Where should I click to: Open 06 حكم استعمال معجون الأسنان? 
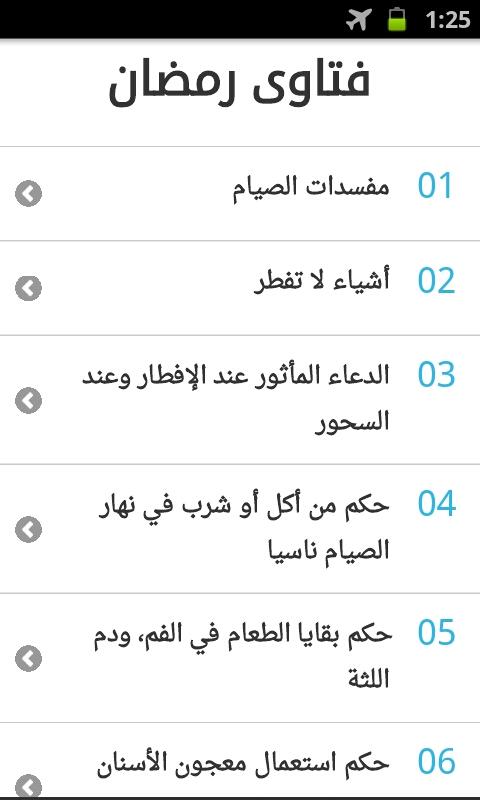[240, 760]
